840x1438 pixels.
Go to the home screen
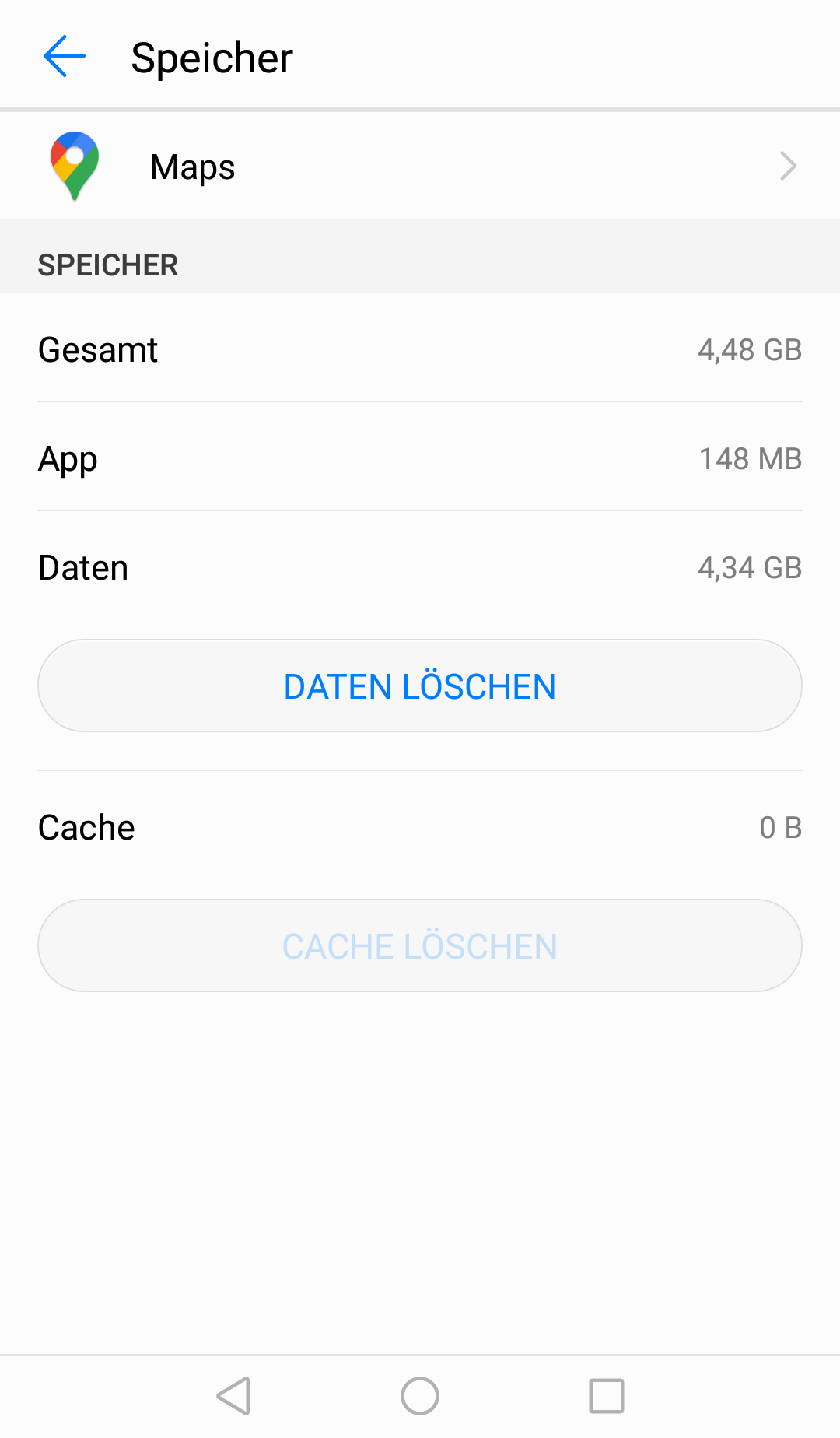pyautogui.click(x=420, y=1395)
